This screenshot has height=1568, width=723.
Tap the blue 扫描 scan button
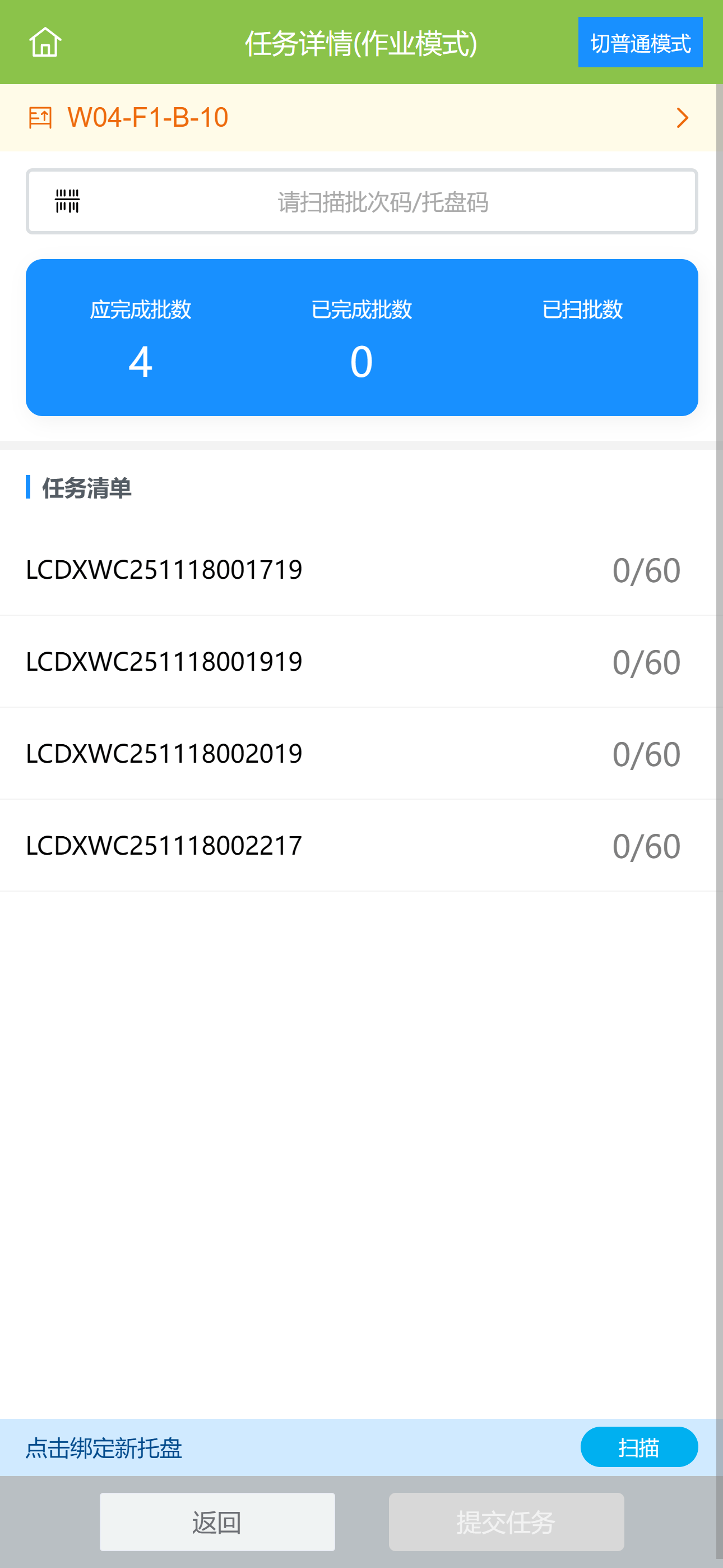[638, 1447]
